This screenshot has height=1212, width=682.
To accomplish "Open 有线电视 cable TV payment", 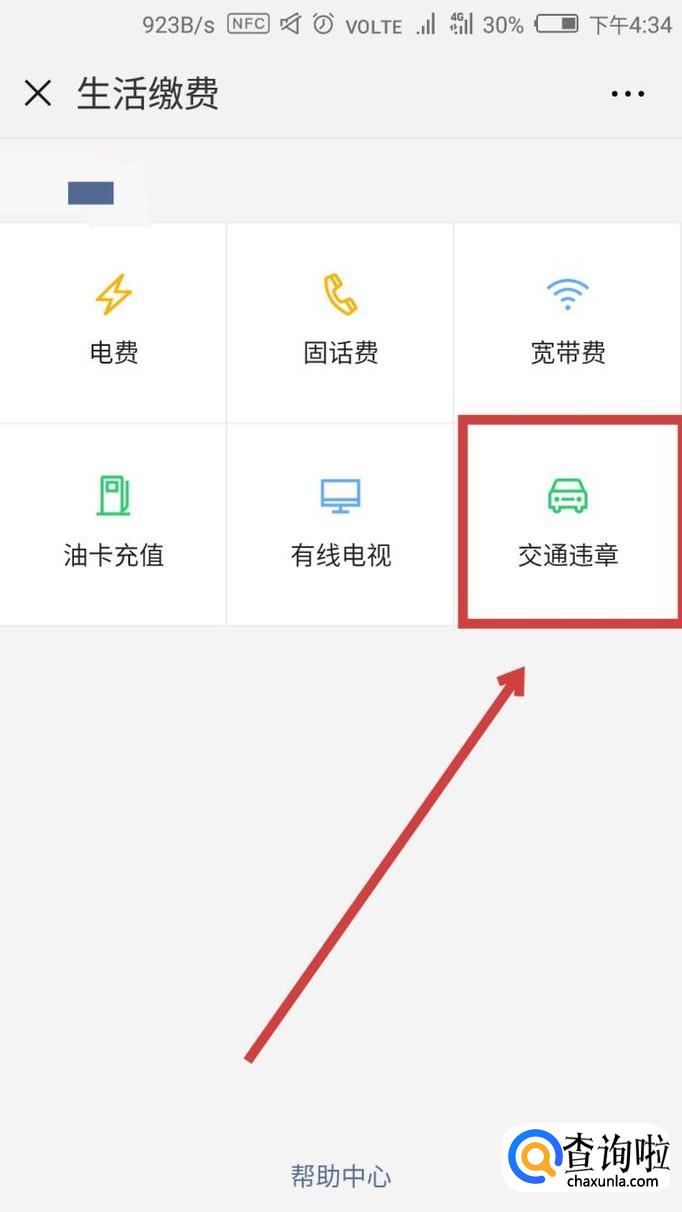I will [340, 525].
